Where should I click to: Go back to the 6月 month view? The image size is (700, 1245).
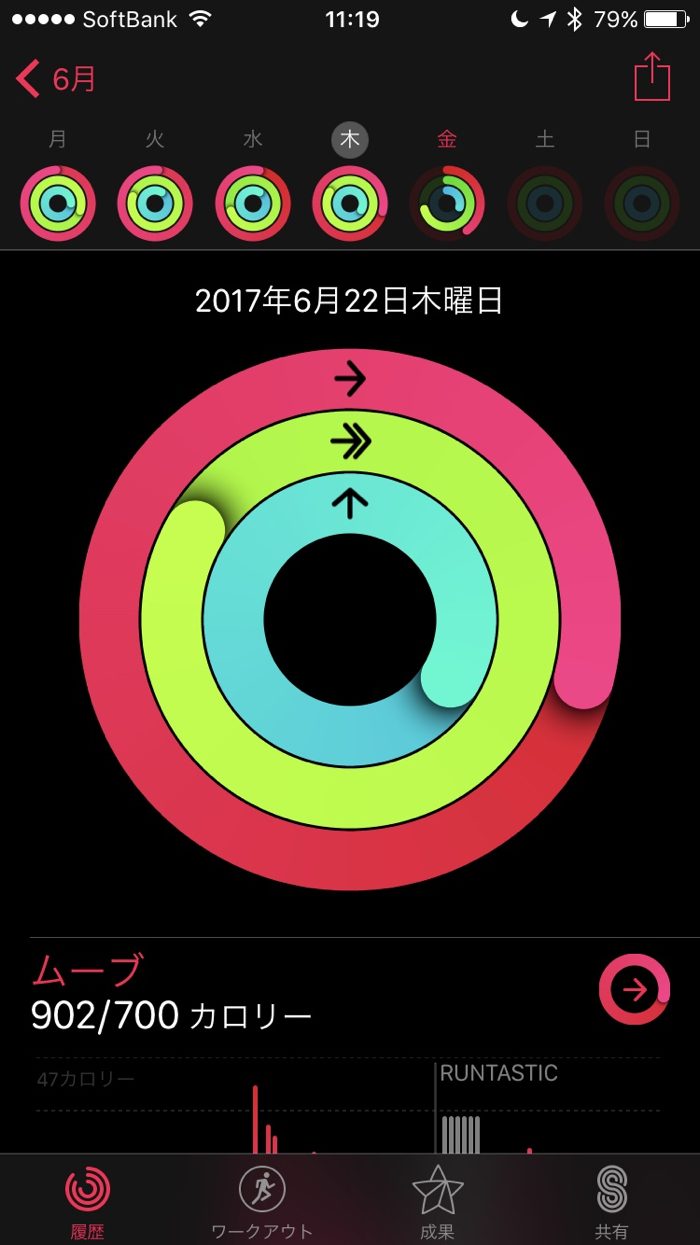click(x=57, y=79)
